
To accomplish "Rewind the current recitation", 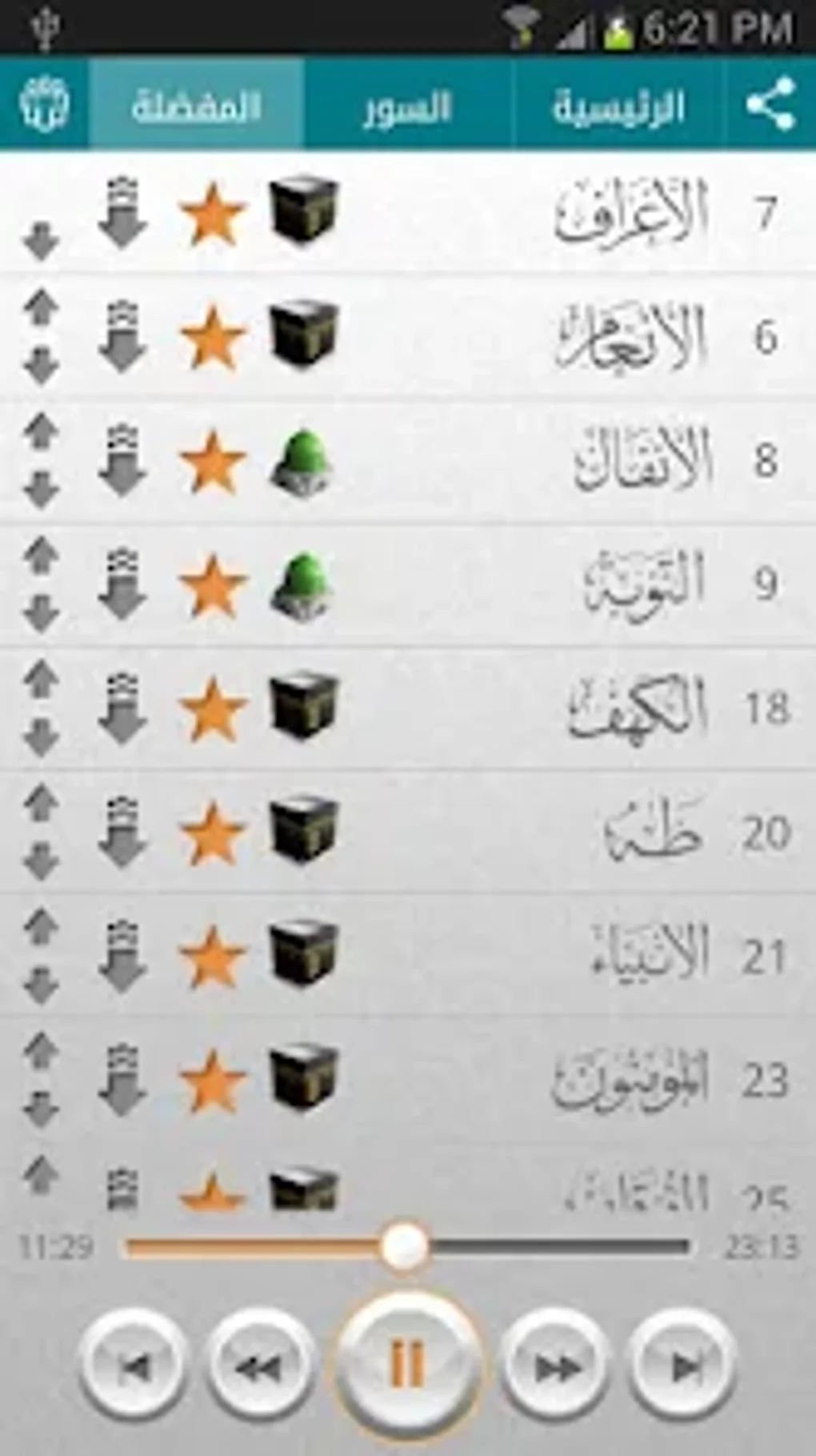I will point(259,1366).
